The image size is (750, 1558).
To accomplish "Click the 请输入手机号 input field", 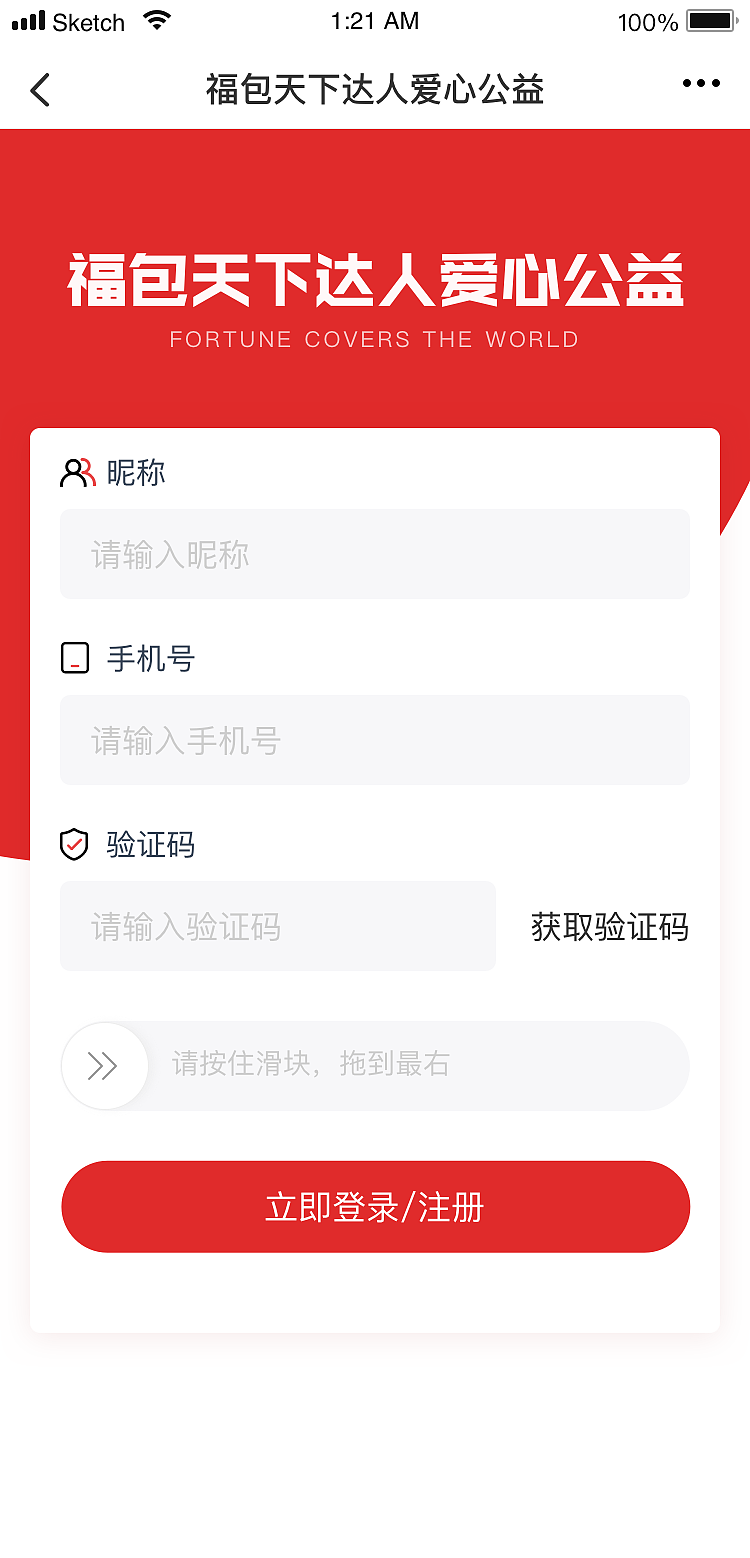I will click(375, 740).
